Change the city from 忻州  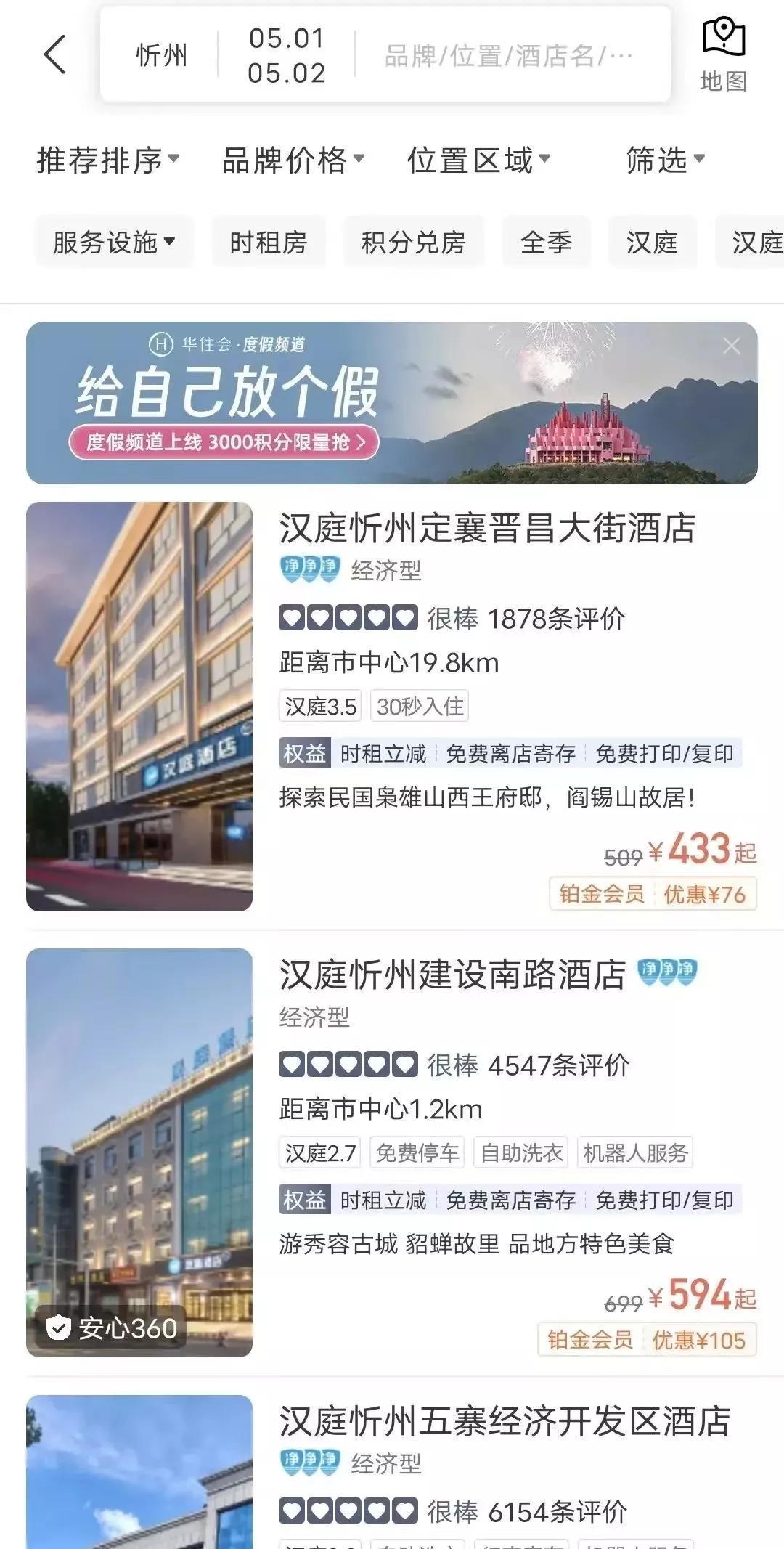[x=161, y=55]
